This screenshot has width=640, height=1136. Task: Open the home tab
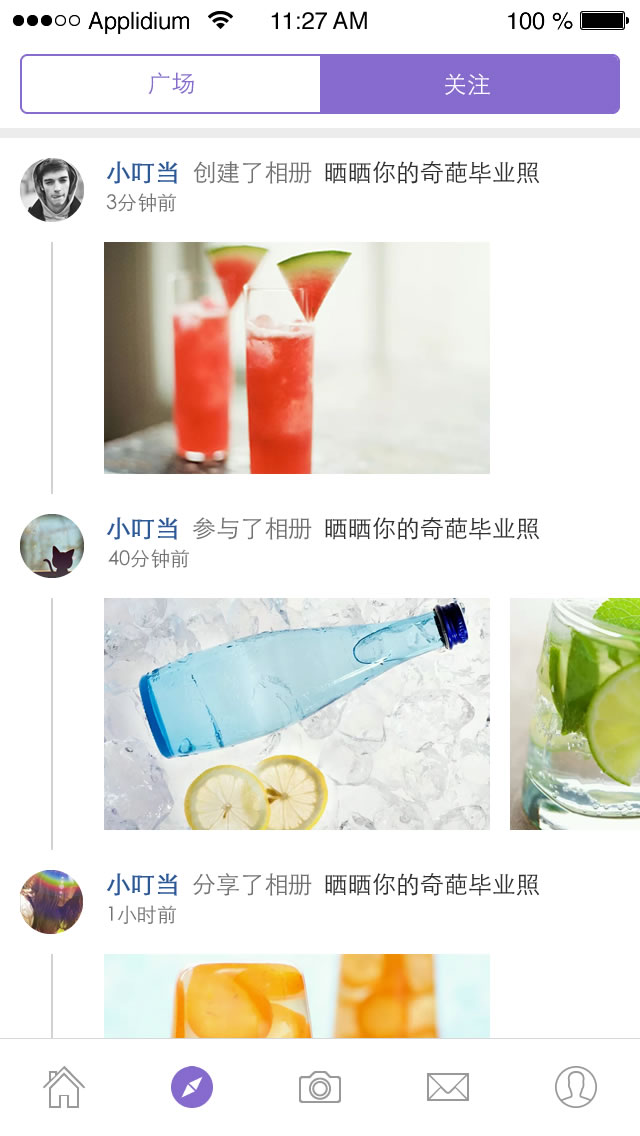click(63, 1087)
